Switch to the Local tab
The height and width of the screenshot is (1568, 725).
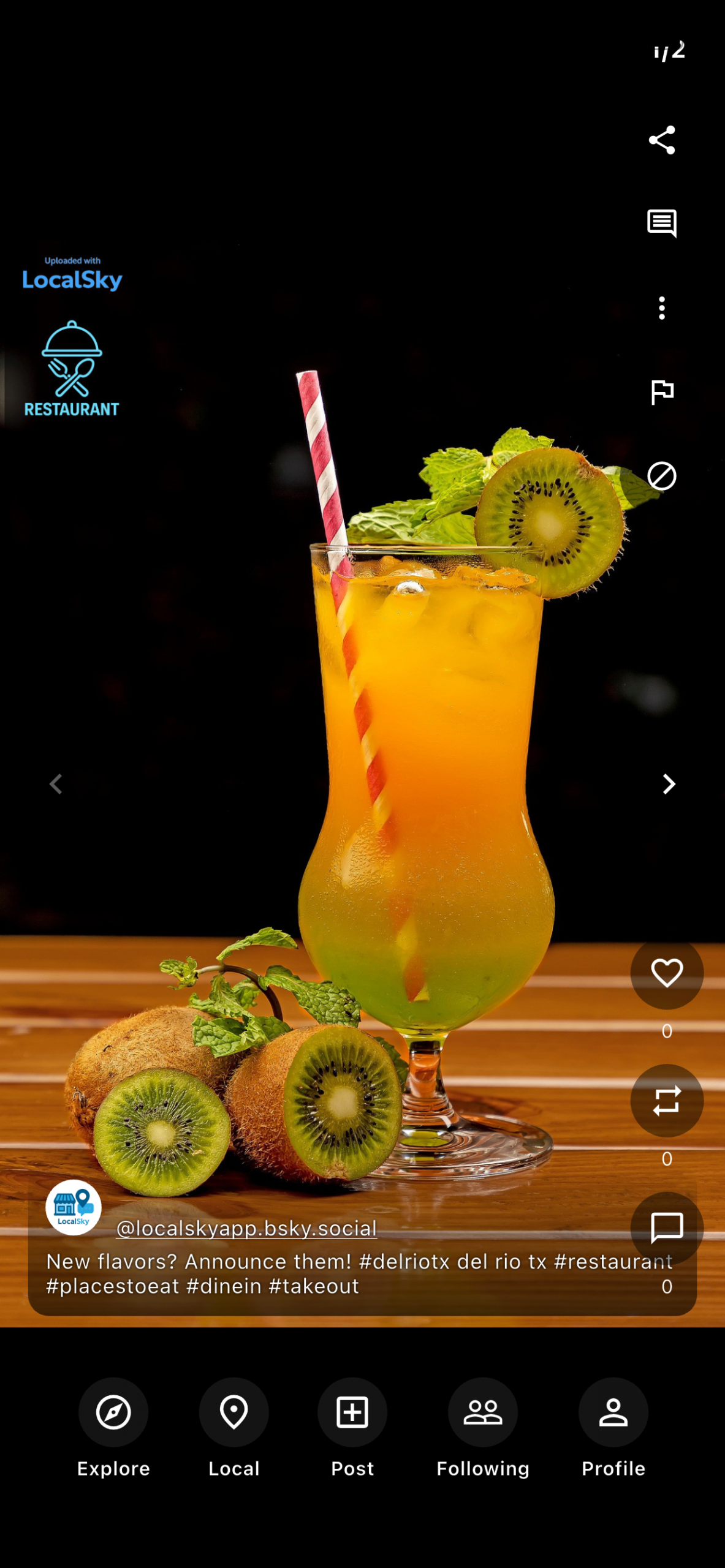tap(233, 1412)
